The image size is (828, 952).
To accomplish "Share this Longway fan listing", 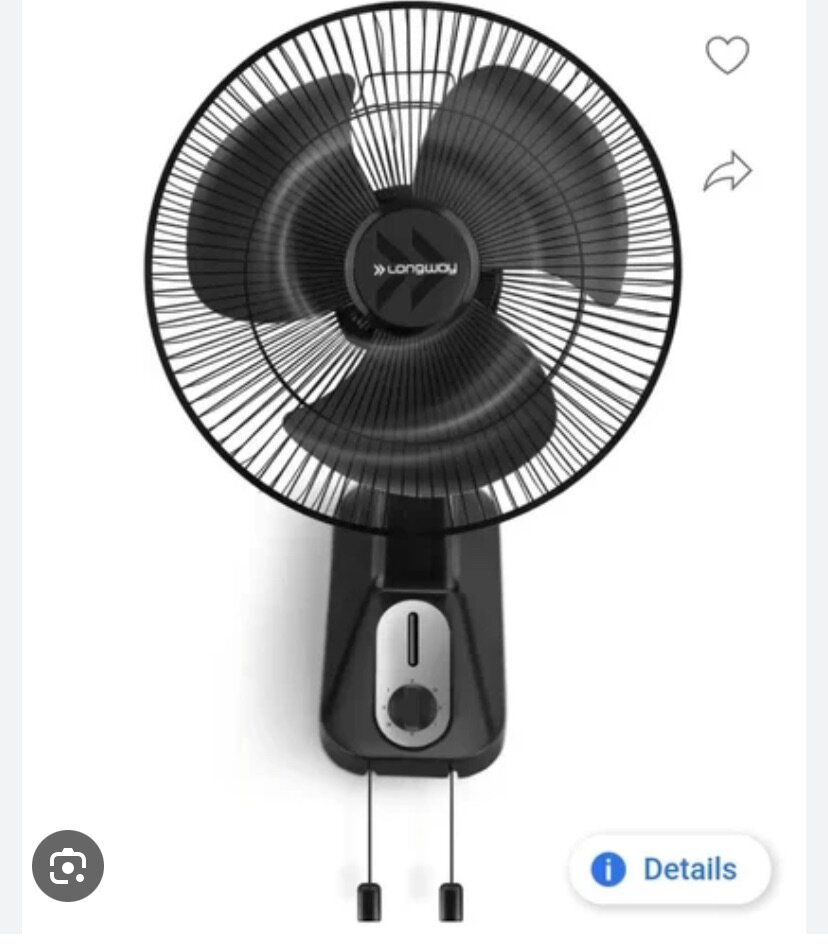I will pyautogui.click(x=727, y=172).
